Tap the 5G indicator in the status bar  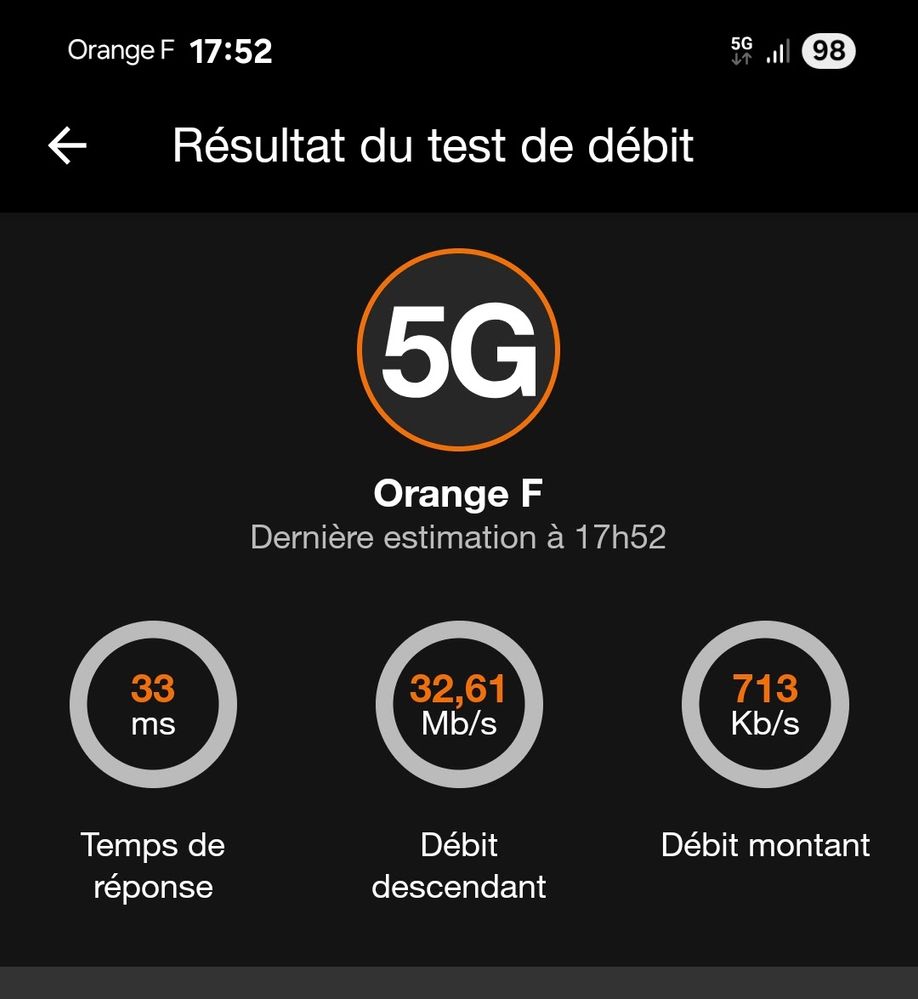[x=741, y=50]
